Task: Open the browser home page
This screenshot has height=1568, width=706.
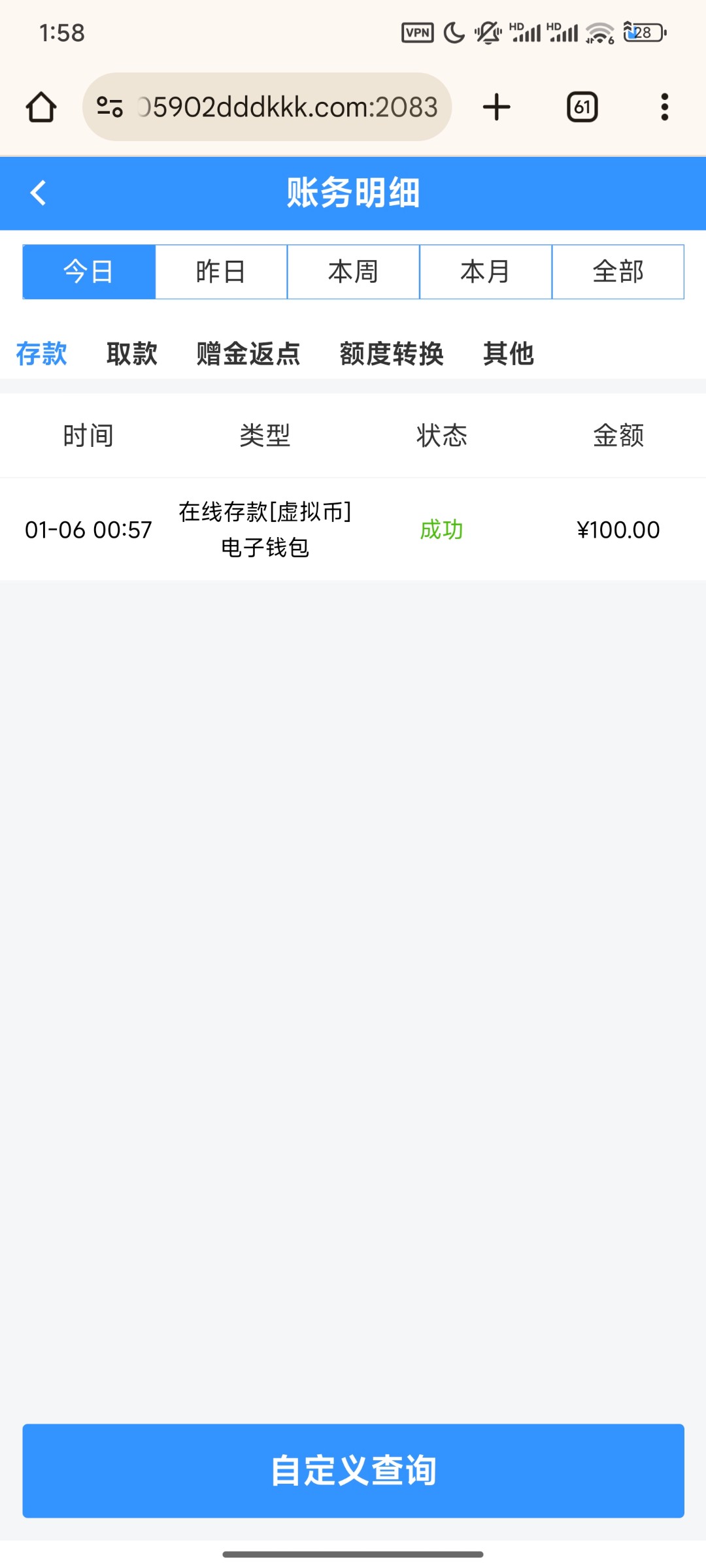Action: [41, 107]
